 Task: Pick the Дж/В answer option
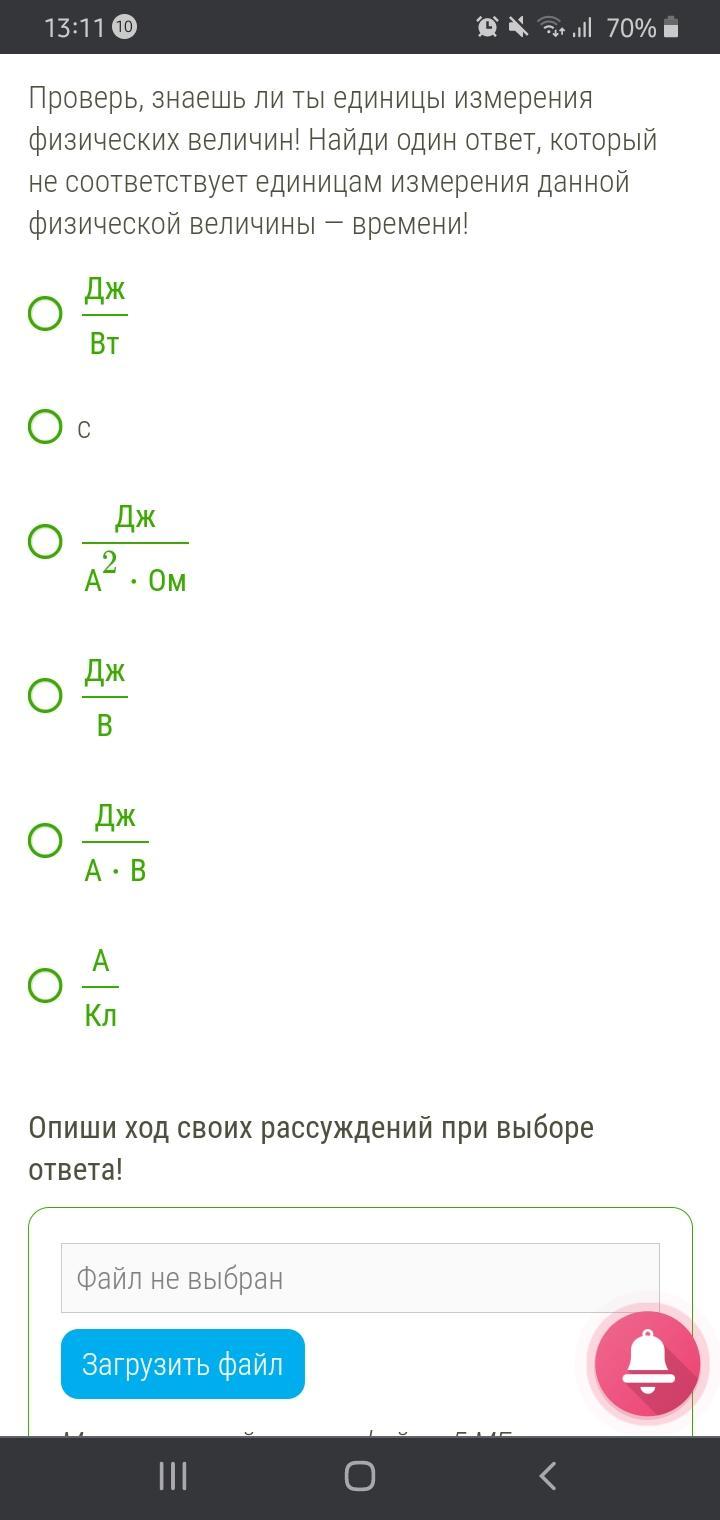pyautogui.click(x=45, y=695)
